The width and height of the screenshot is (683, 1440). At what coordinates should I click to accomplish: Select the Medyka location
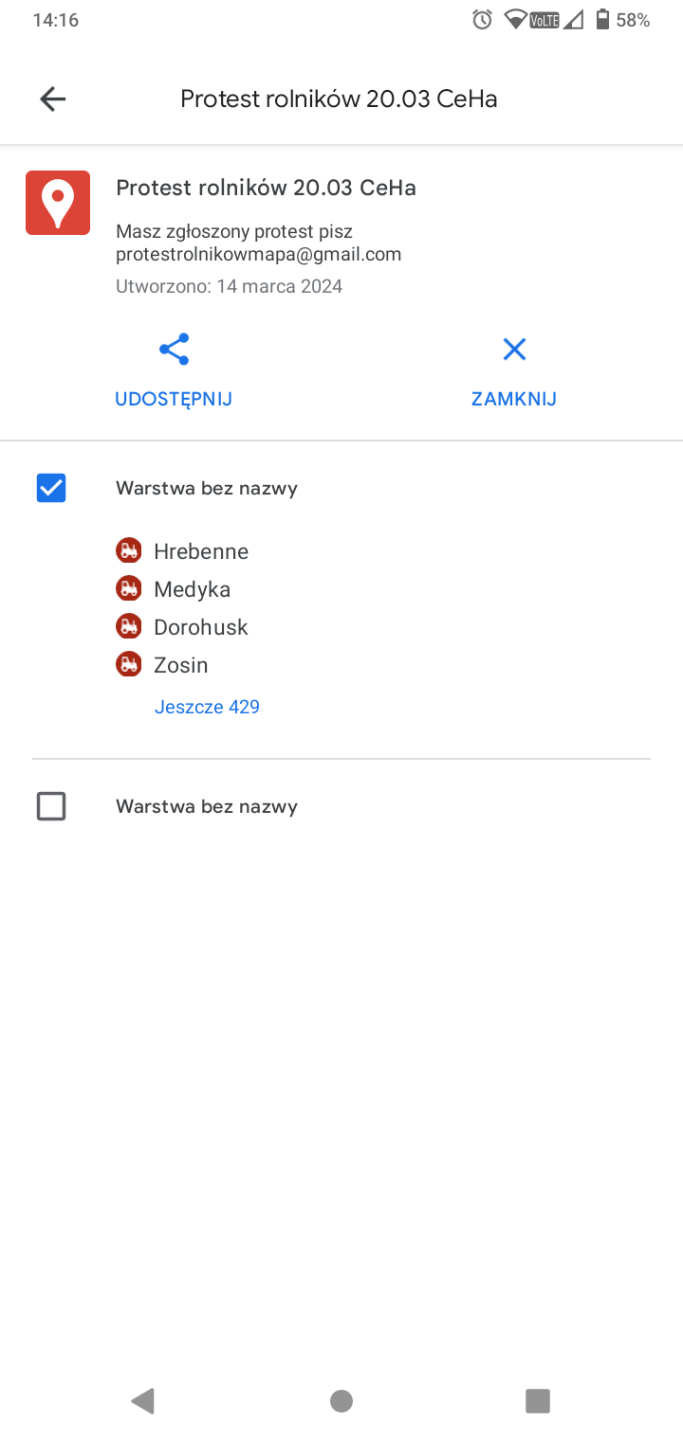[192, 589]
